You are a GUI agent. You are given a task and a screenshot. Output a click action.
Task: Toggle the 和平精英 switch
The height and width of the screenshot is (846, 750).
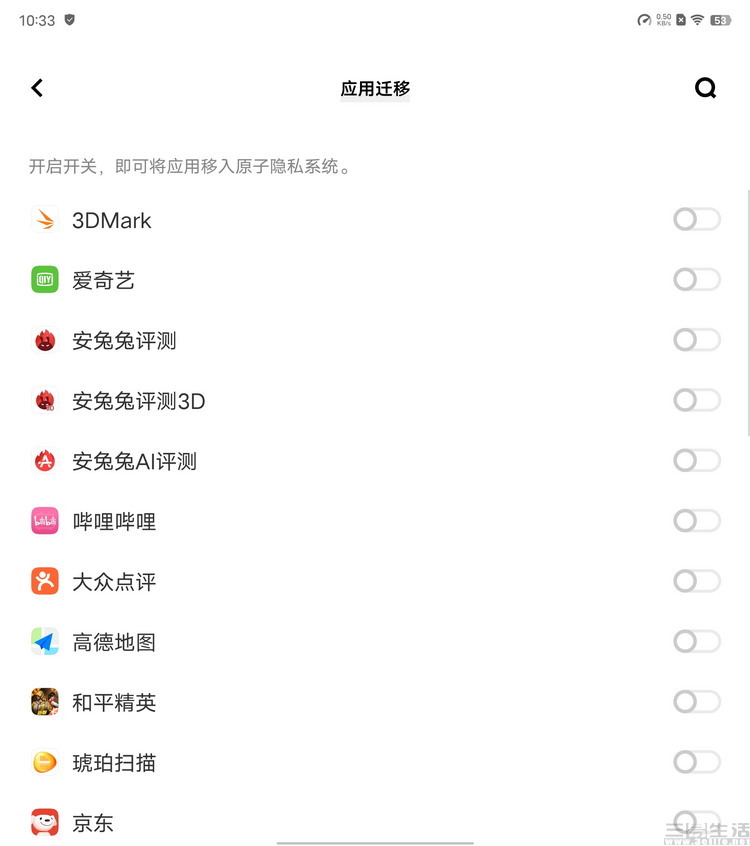pos(696,702)
